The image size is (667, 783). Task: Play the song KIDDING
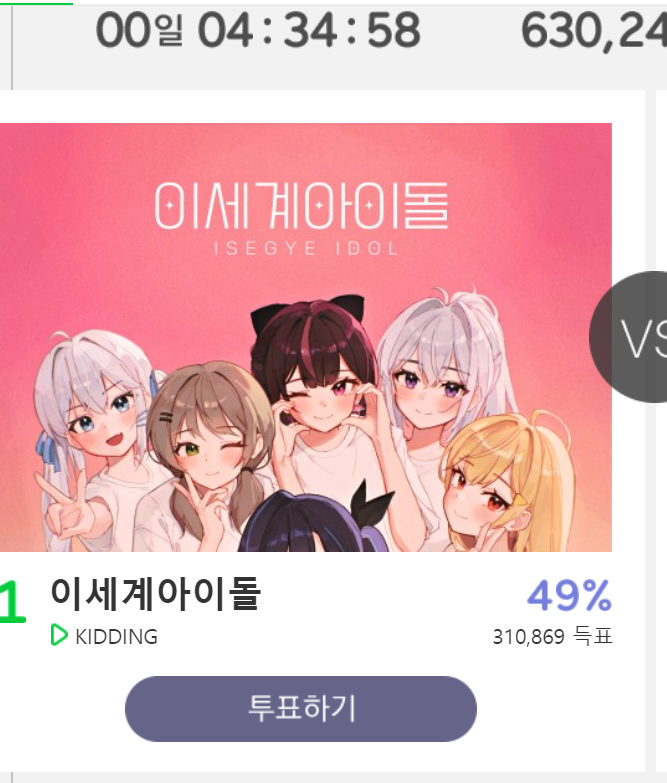[59, 636]
